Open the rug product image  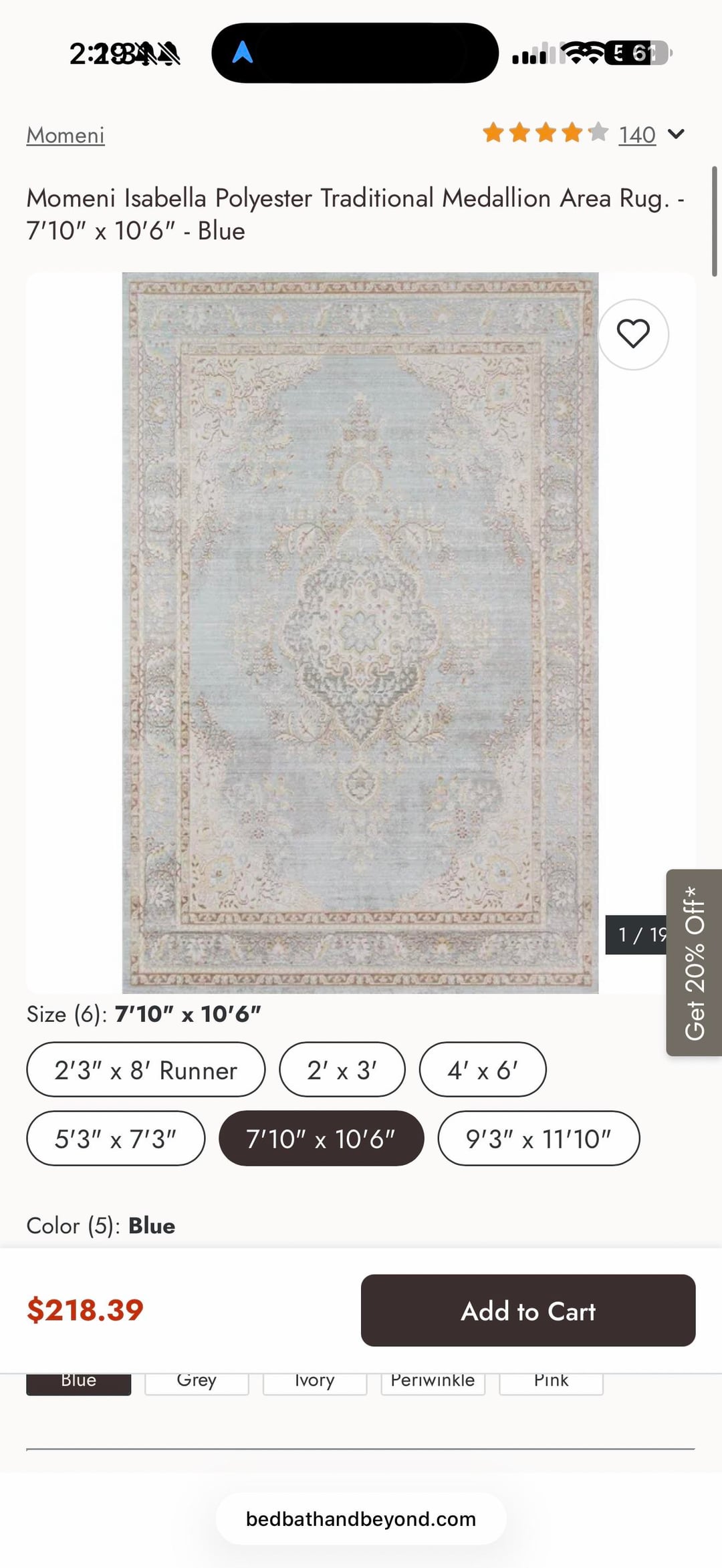click(x=360, y=632)
